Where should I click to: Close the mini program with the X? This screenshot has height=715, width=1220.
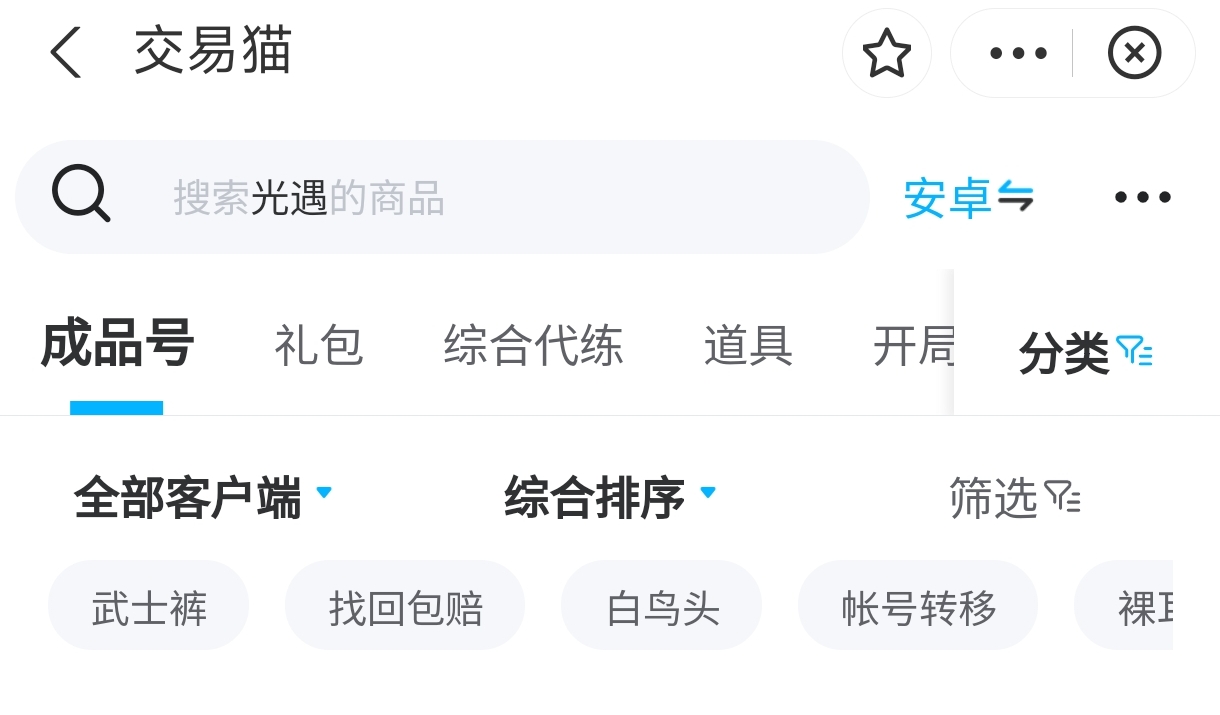tap(1134, 53)
